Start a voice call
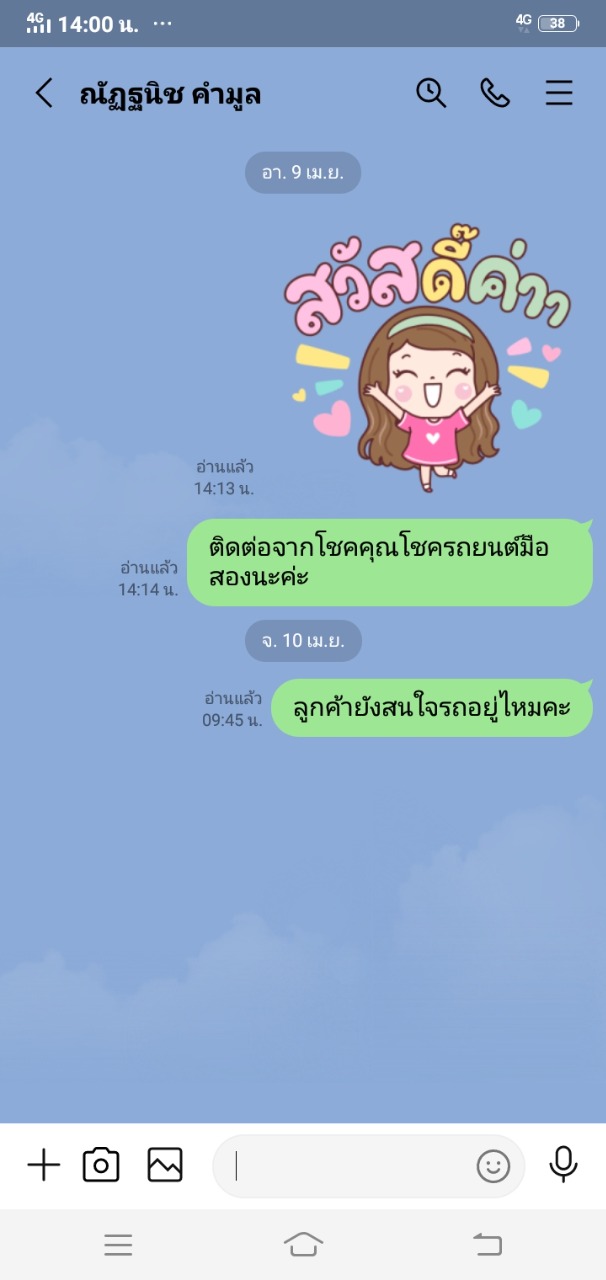Viewport: 606px width, 1280px height. [495, 93]
